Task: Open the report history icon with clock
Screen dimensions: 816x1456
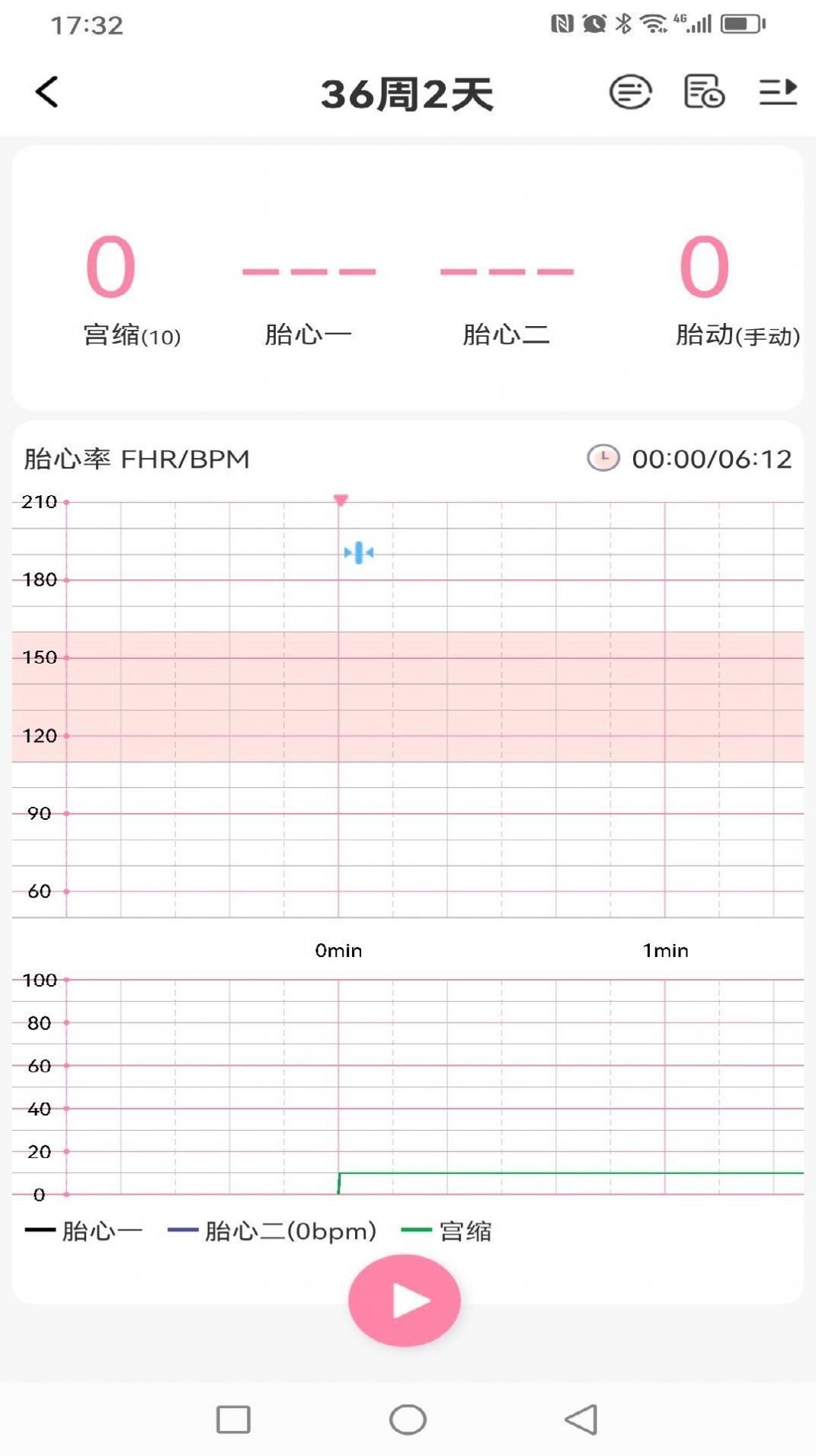Action: (x=702, y=91)
